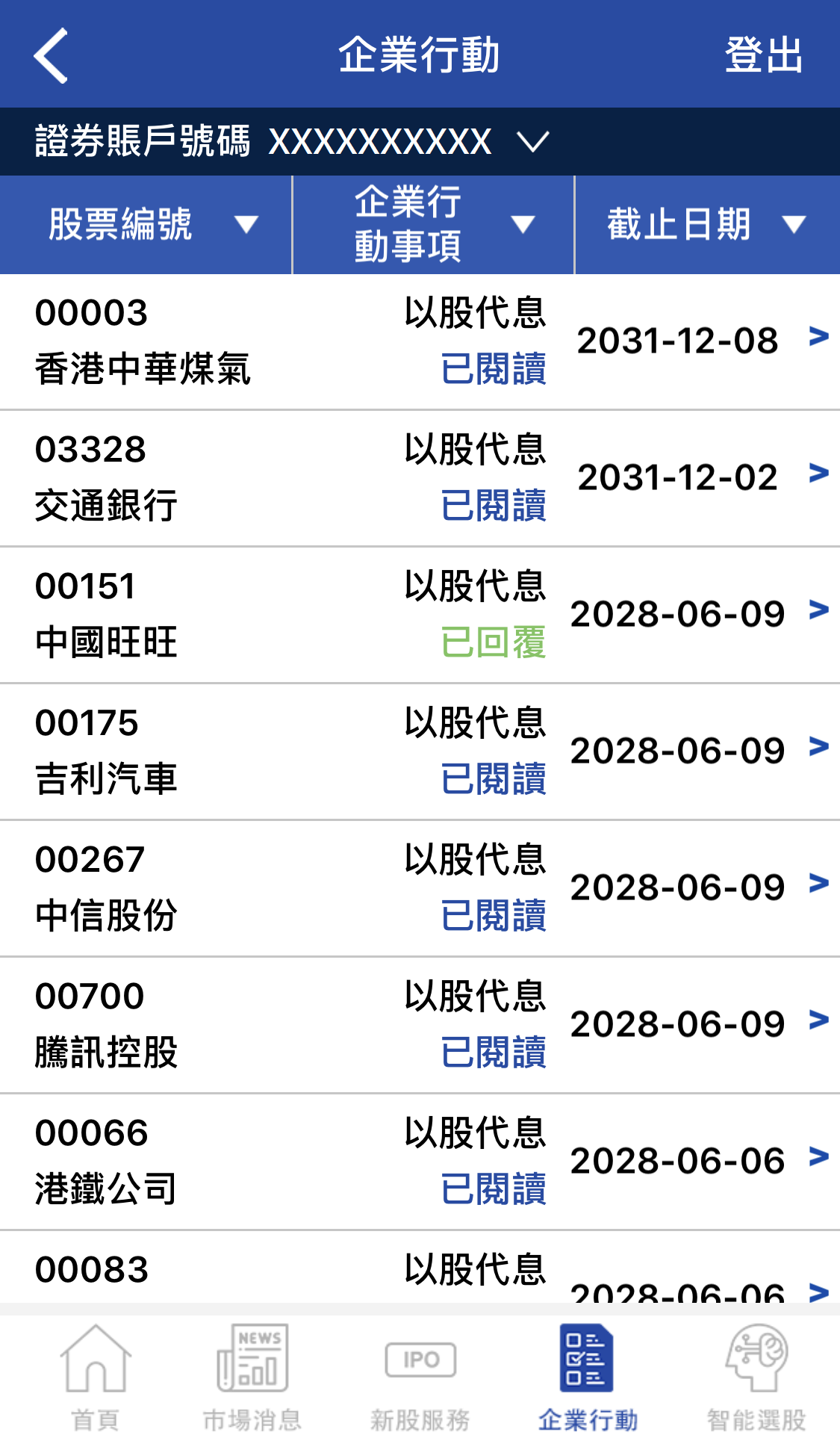Open the 03328 交通銀行 entry
840x1447 pixels.
click(x=420, y=478)
